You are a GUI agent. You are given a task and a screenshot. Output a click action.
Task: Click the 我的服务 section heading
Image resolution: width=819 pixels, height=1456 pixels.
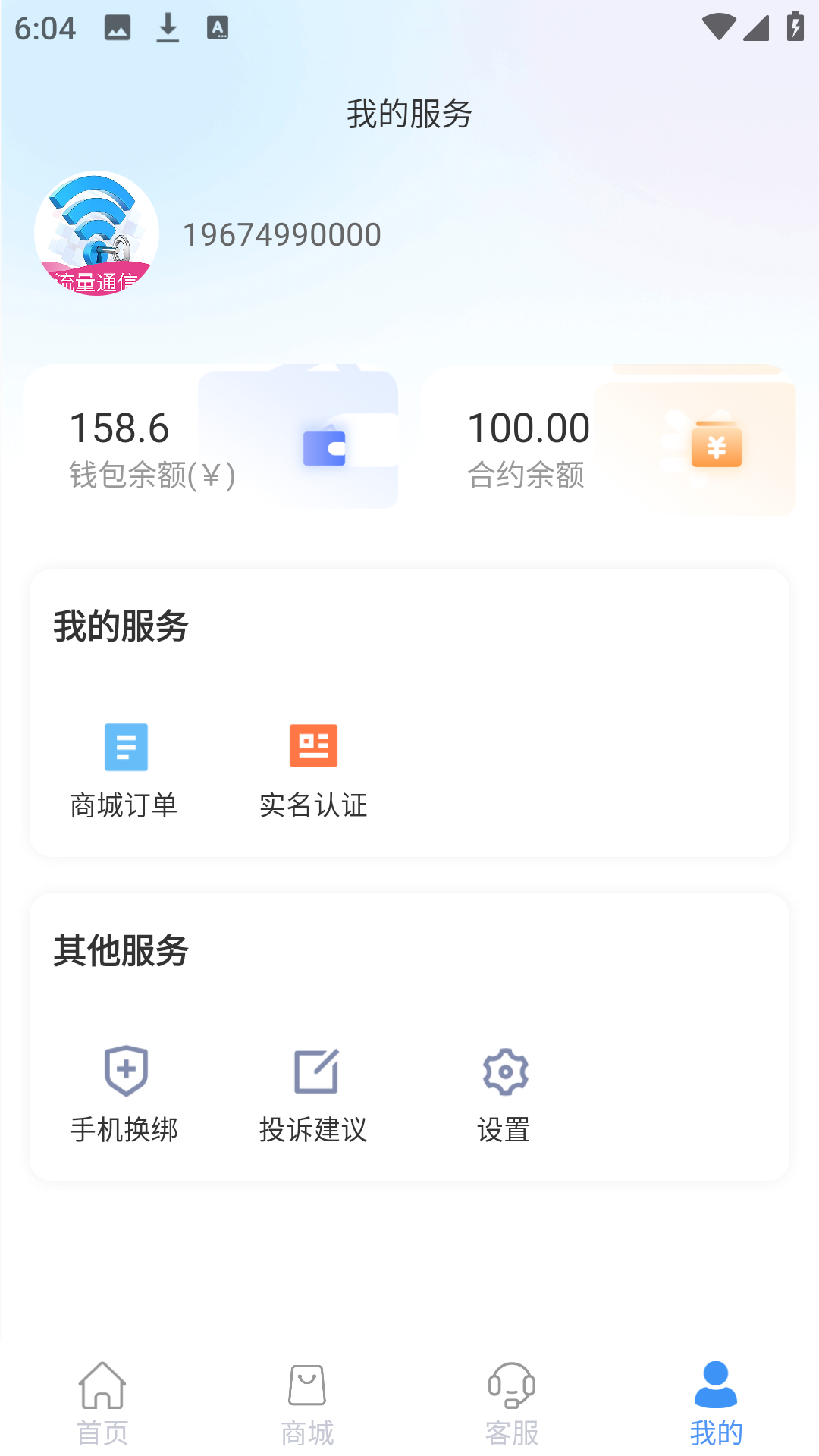121,626
